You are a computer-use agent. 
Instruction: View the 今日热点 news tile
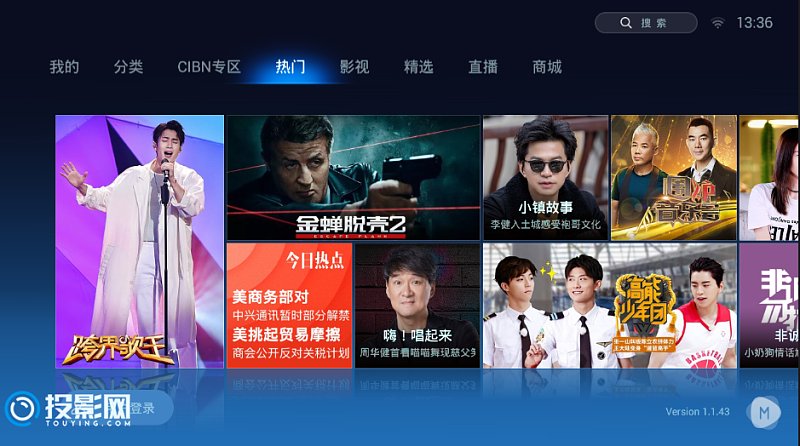point(289,305)
